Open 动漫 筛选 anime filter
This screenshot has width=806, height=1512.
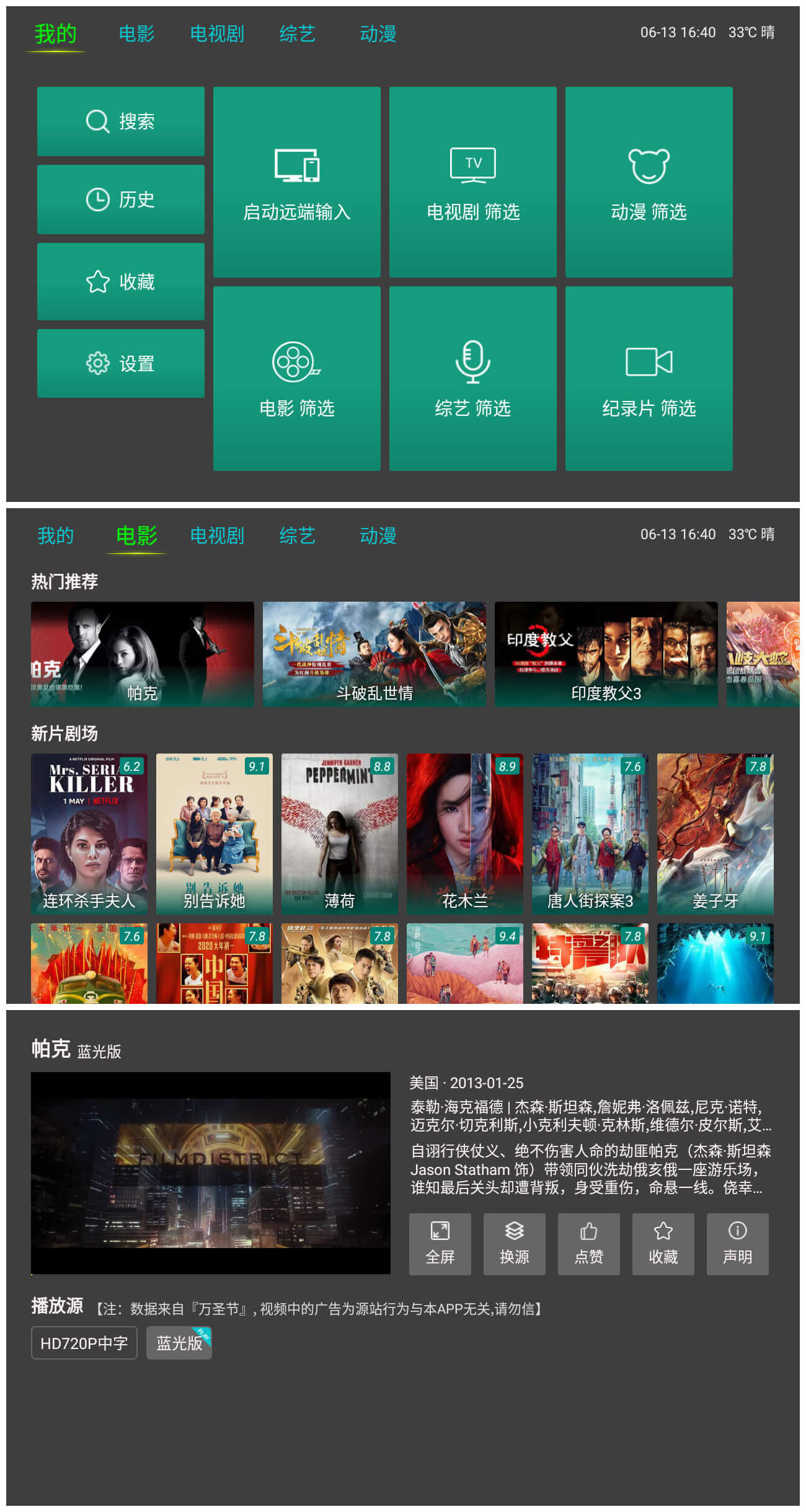649,183
